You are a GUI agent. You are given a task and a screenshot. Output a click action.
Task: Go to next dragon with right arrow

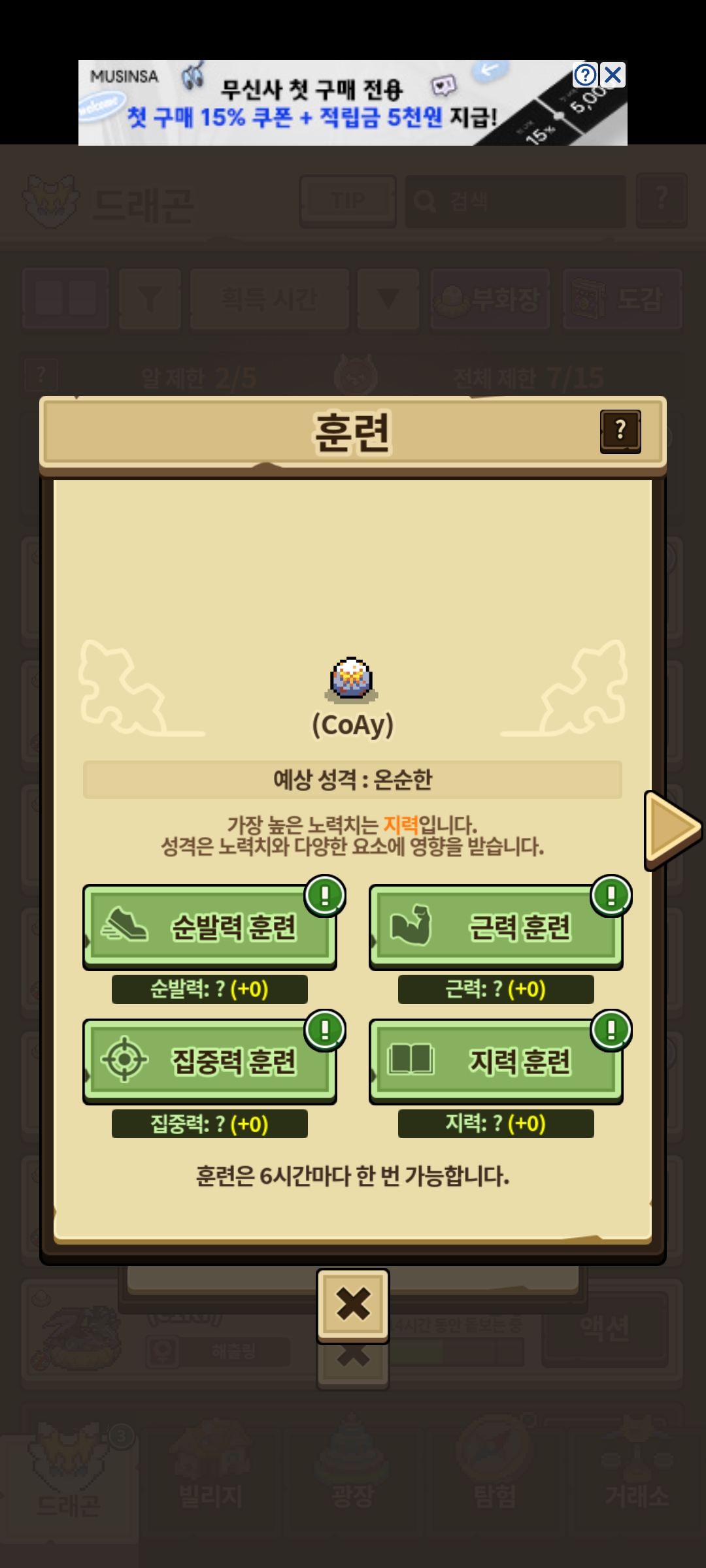(x=672, y=830)
